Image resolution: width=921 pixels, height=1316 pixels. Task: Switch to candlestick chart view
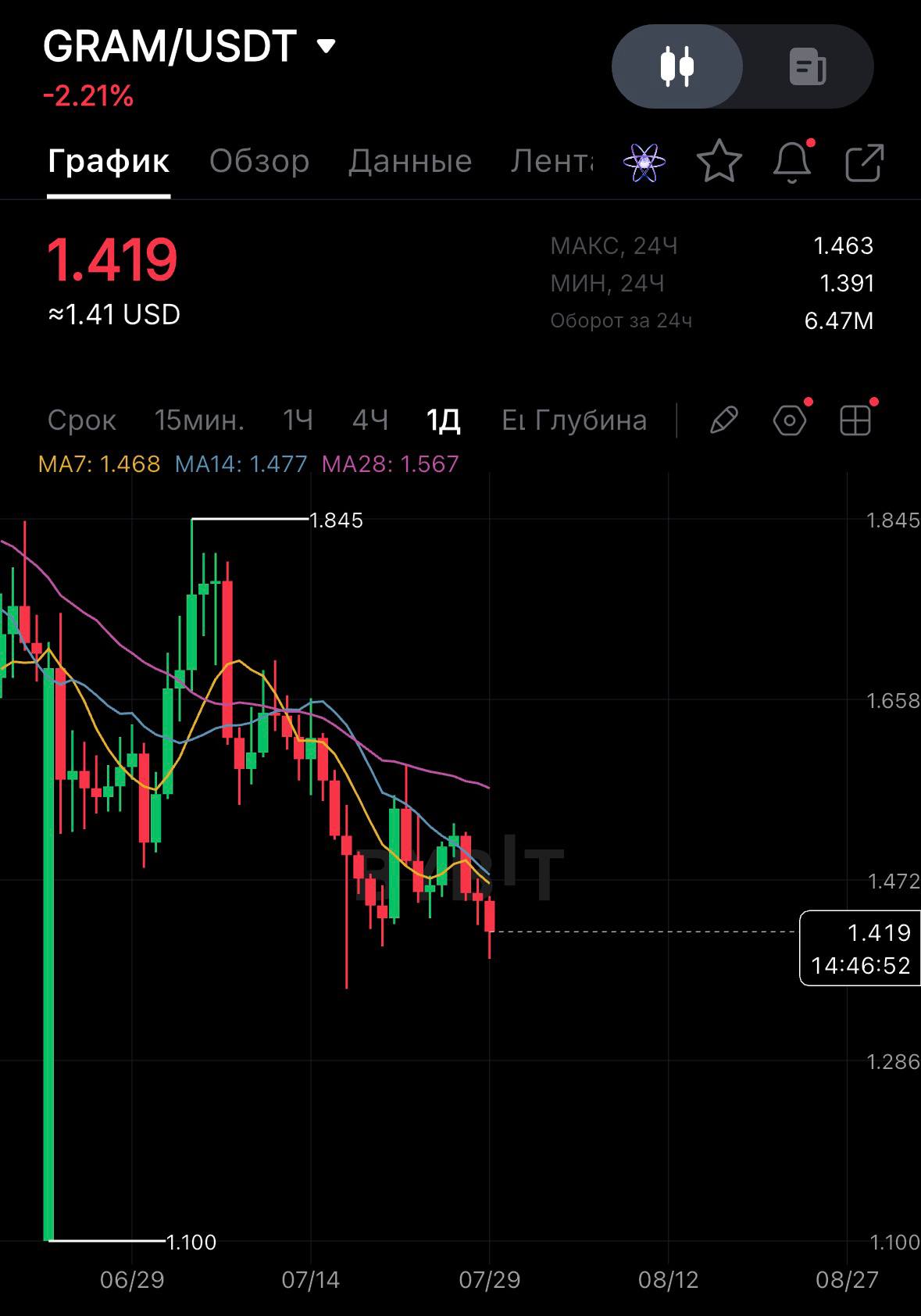[676, 66]
